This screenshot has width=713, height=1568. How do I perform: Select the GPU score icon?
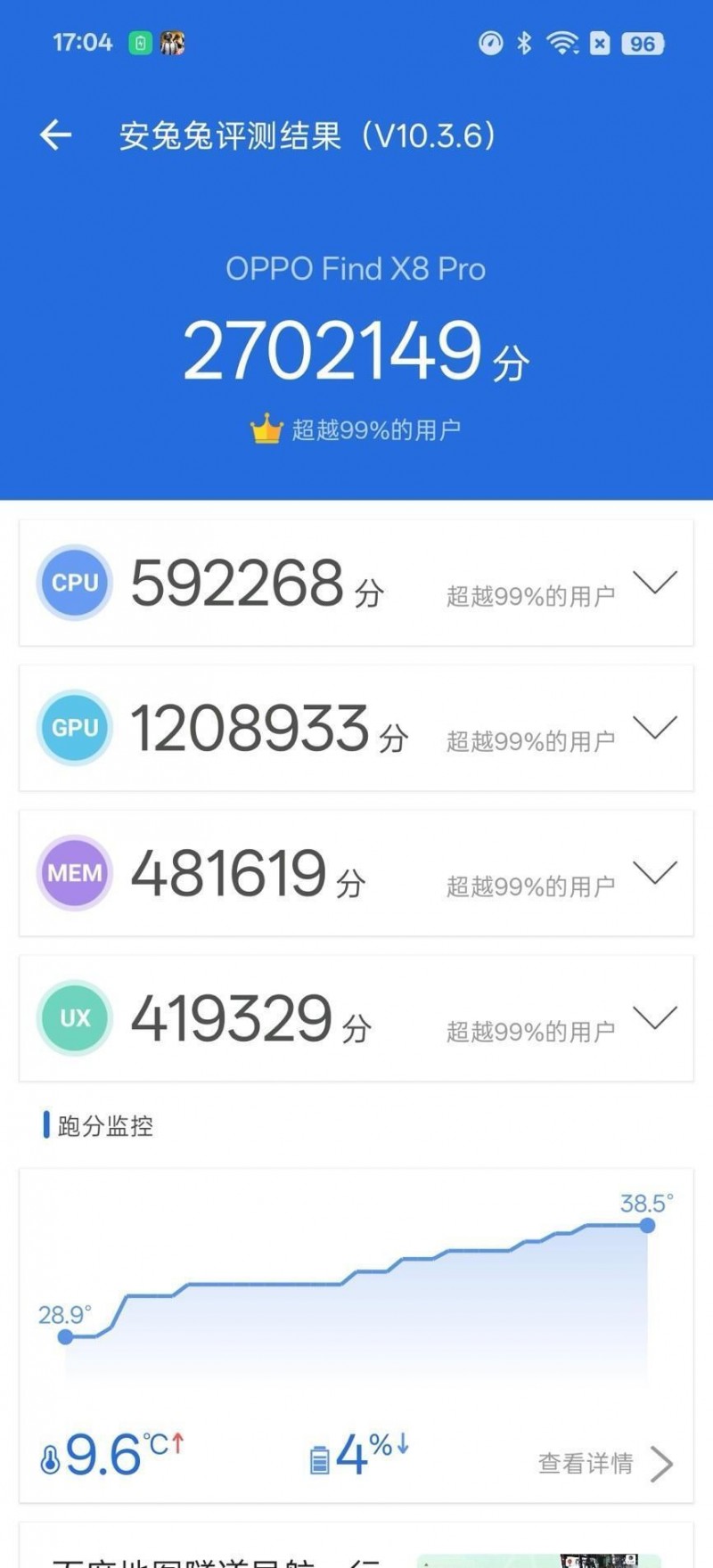[74, 728]
